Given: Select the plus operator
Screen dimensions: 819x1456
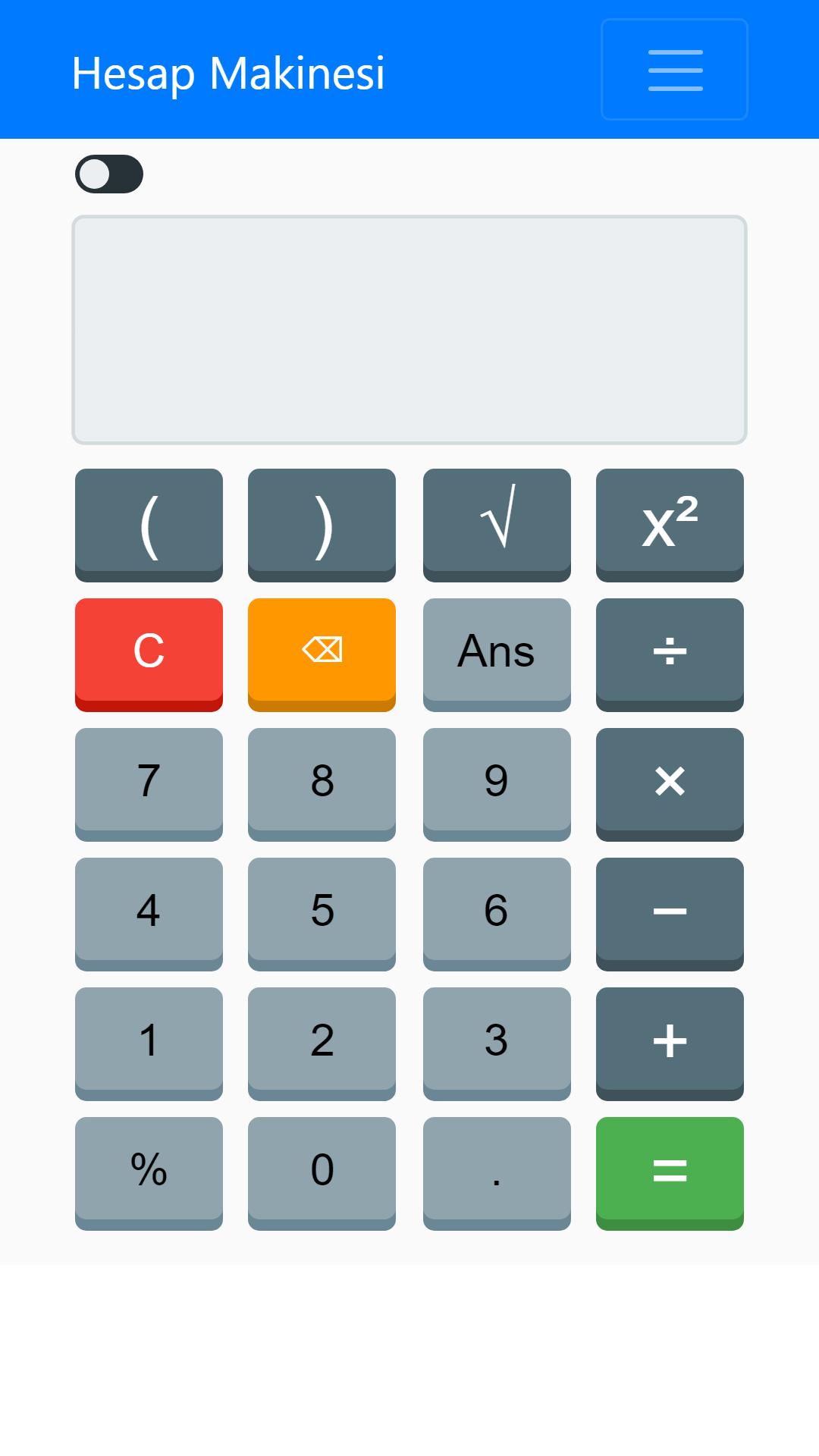Looking at the screenshot, I should click(x=670, y=1043).
